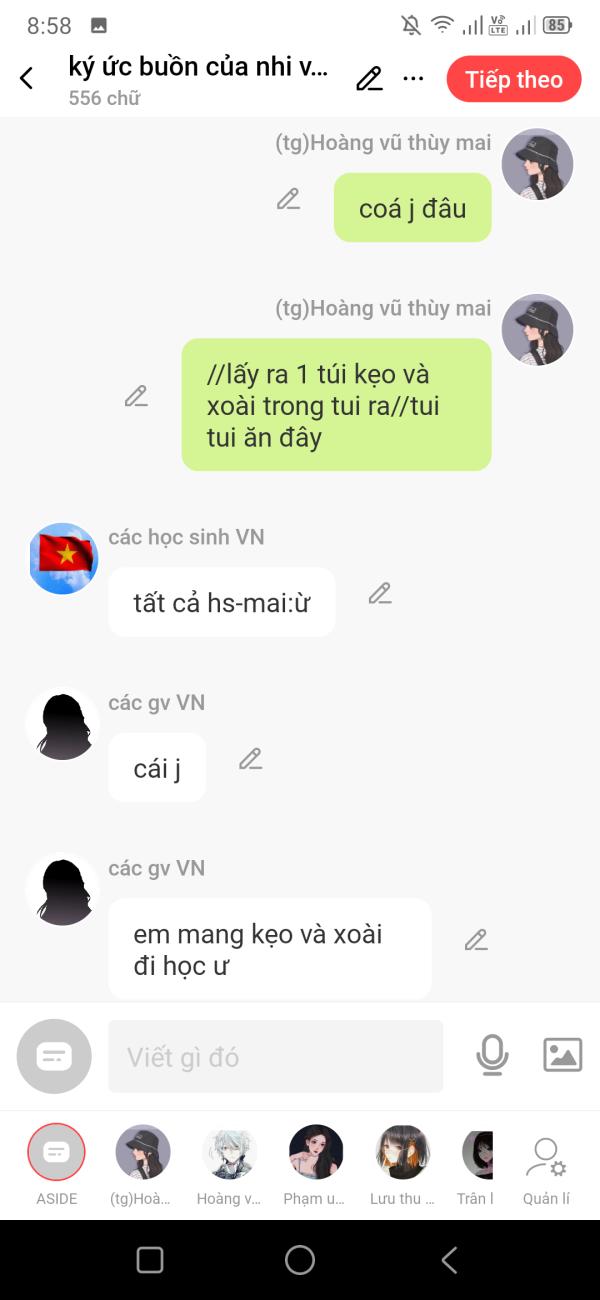Open the three-dot overflow menu
This screenshot has height=1300, width=600.
[414, 79]
